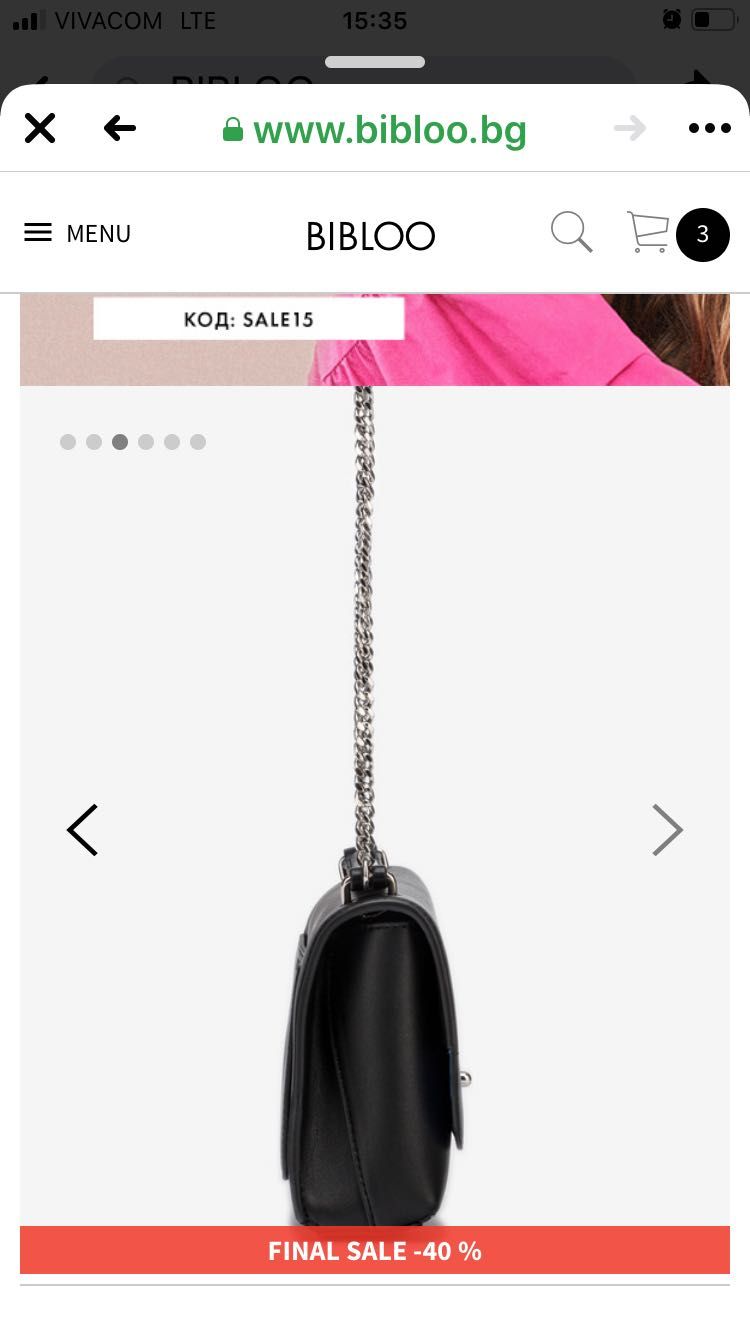Go back to the previous page
The image size is (750, 1334).
(x=120, y=128)
